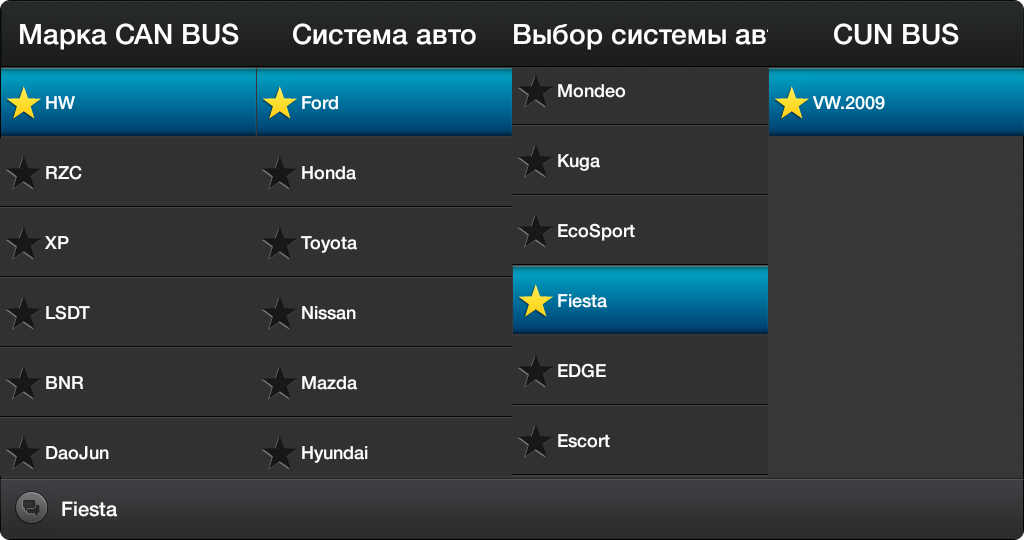
Task: Select Hyundai as the car system
Action: pyautogui.click(x=384, y=452)
